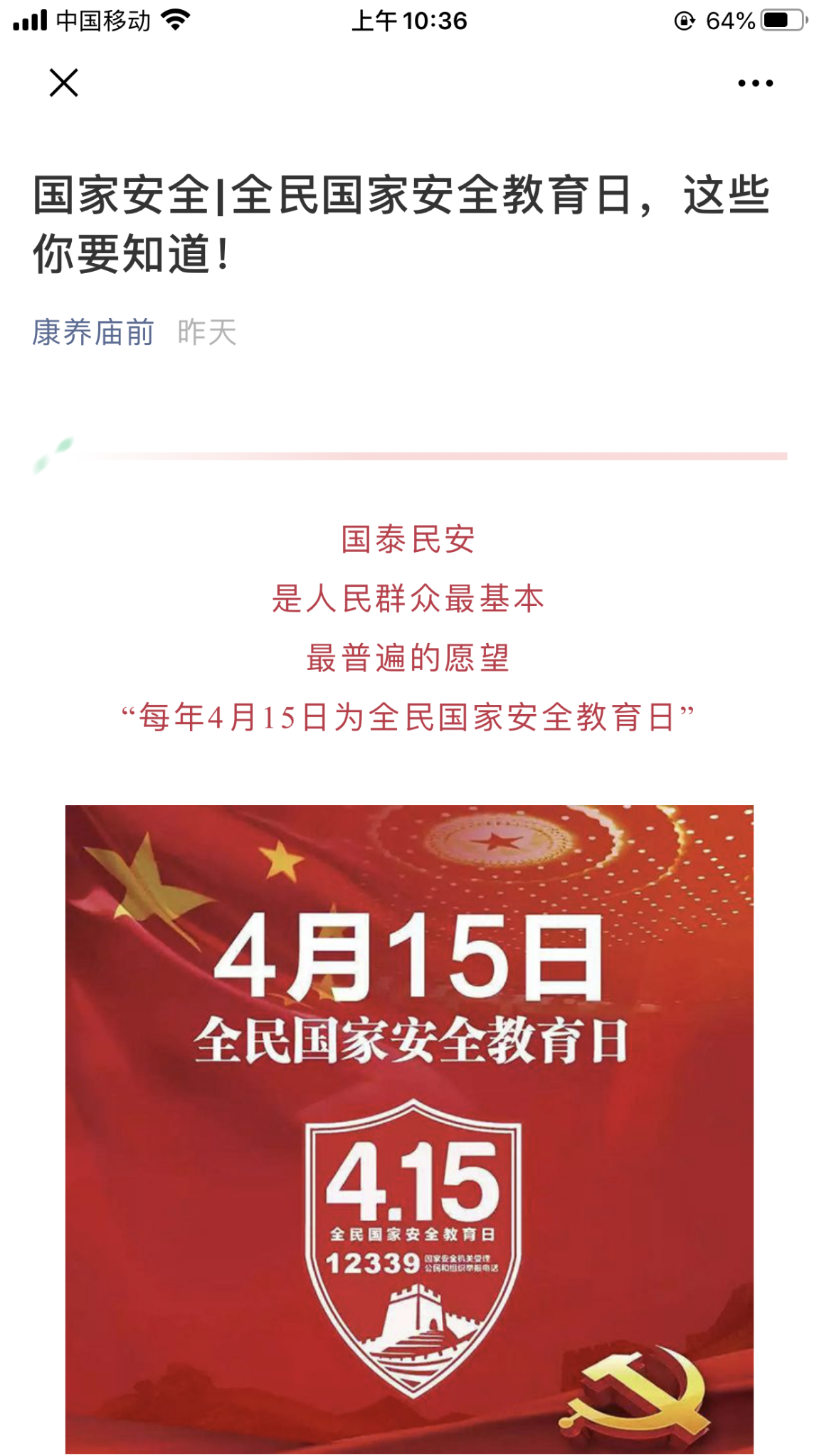View the 4月15日 article image
This screenshot has height=1456, width=819.
coord(409,1129)
